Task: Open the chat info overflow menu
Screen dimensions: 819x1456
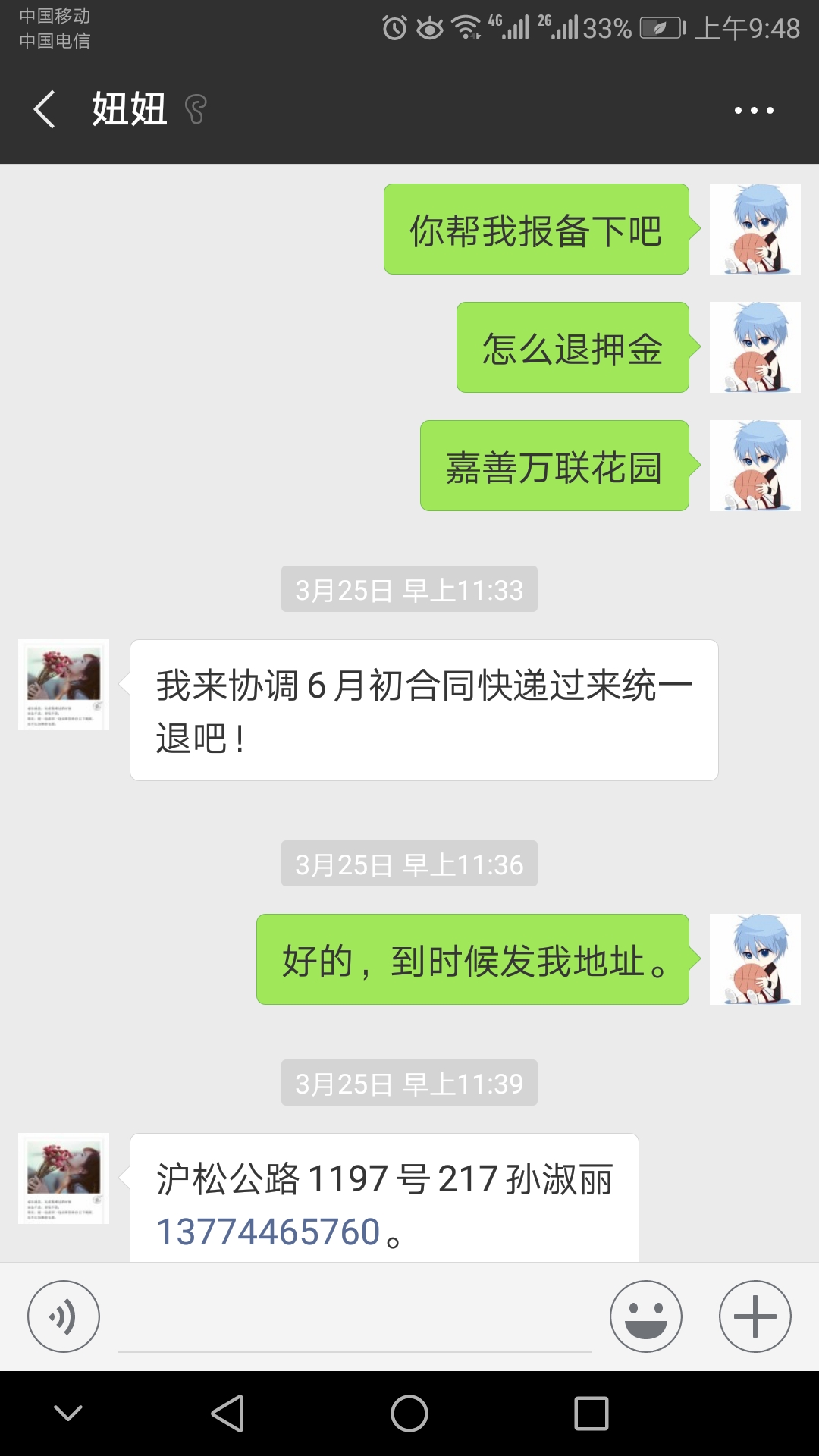Action: pos(754,111)
